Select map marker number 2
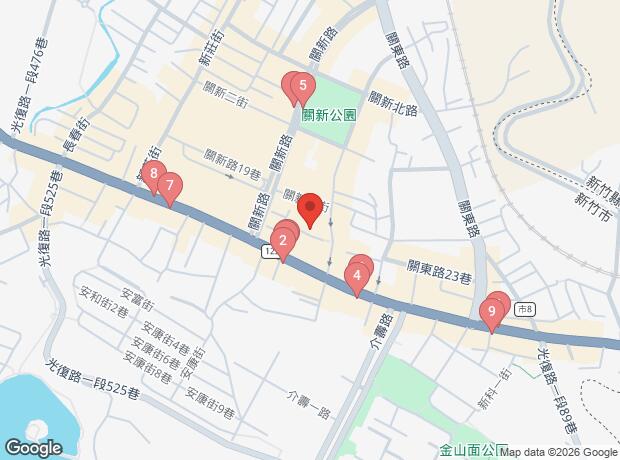Viewport: 620px width, 460px height. 283,241
